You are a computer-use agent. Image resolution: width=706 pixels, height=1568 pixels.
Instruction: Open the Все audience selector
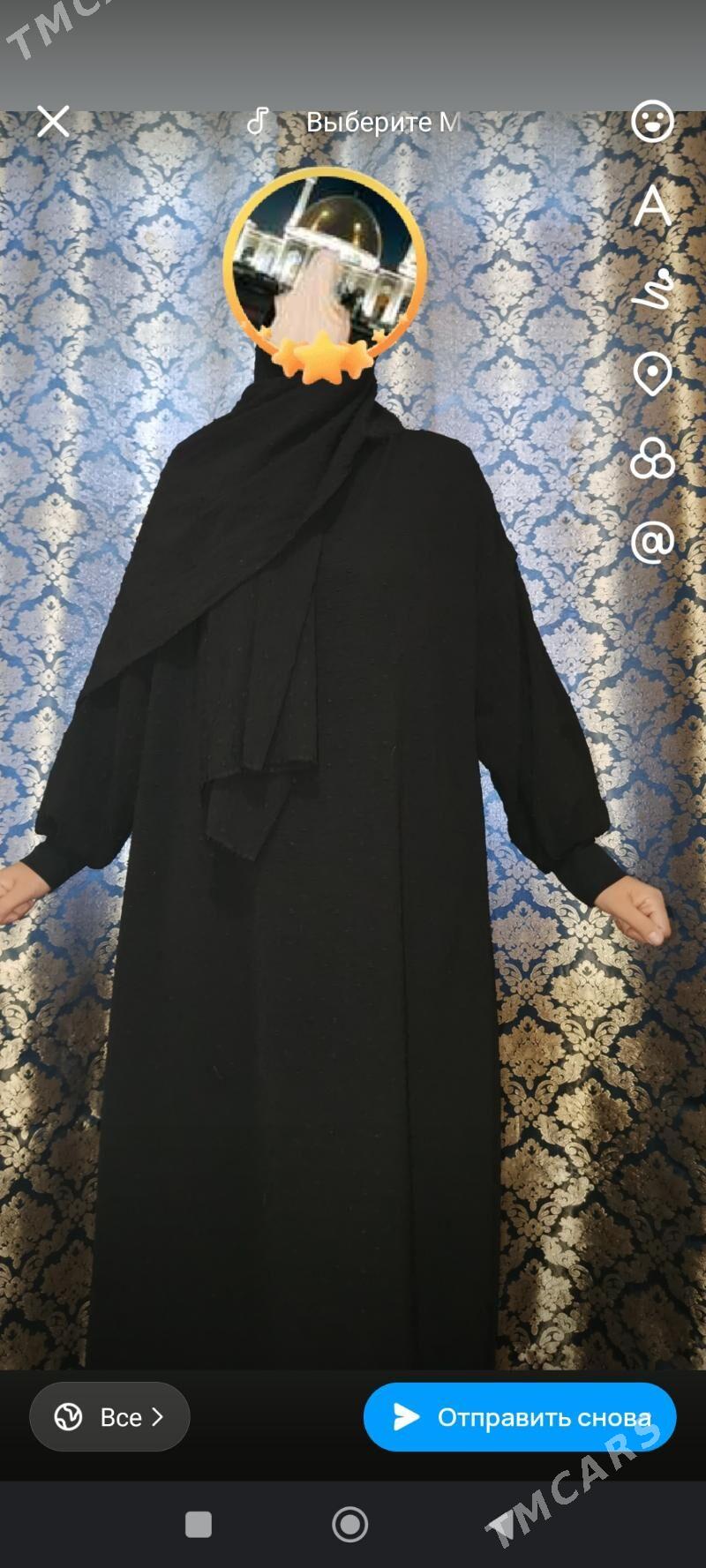click(x=109, y=1416)
